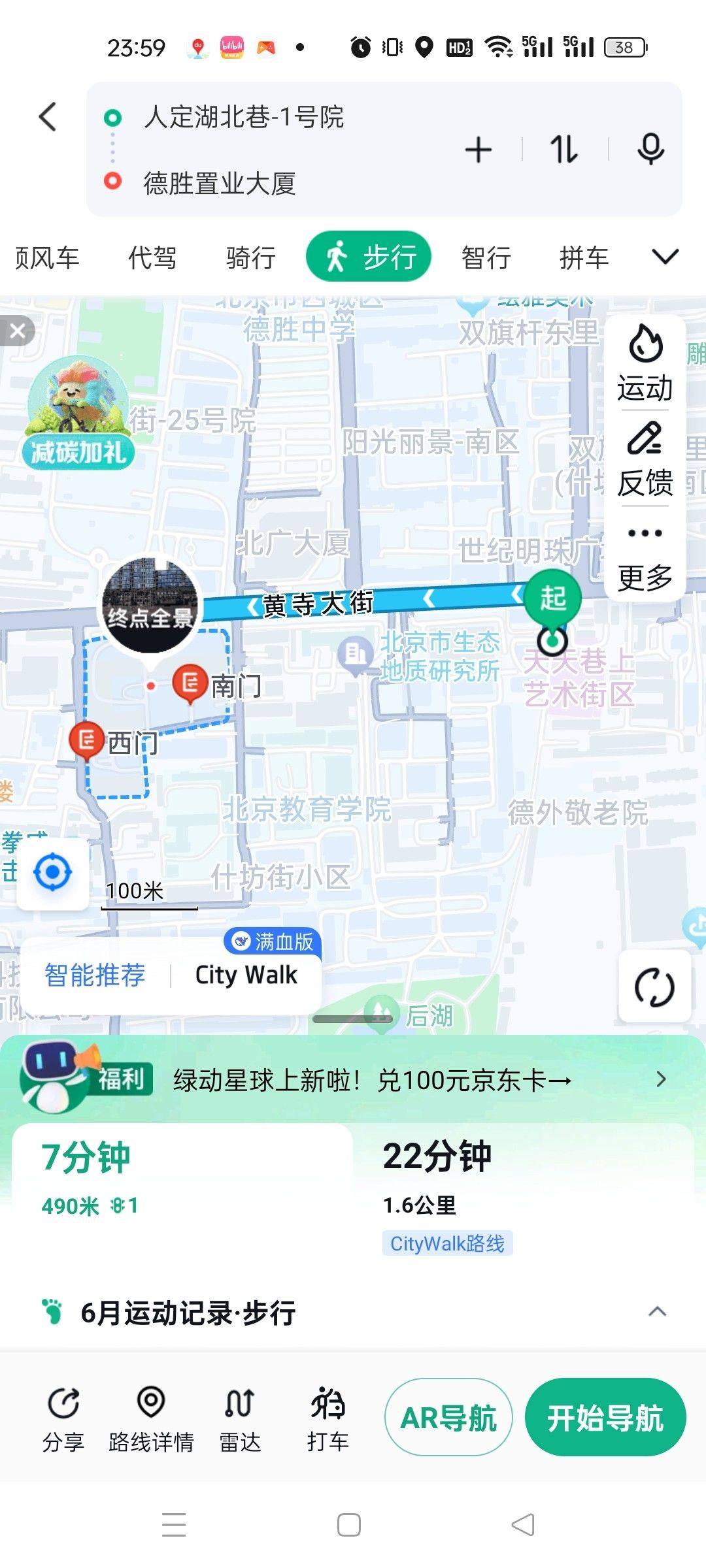Switch to the 骑行 travel mode
This screenshot has width=706, height=1568.
point(250,257)
